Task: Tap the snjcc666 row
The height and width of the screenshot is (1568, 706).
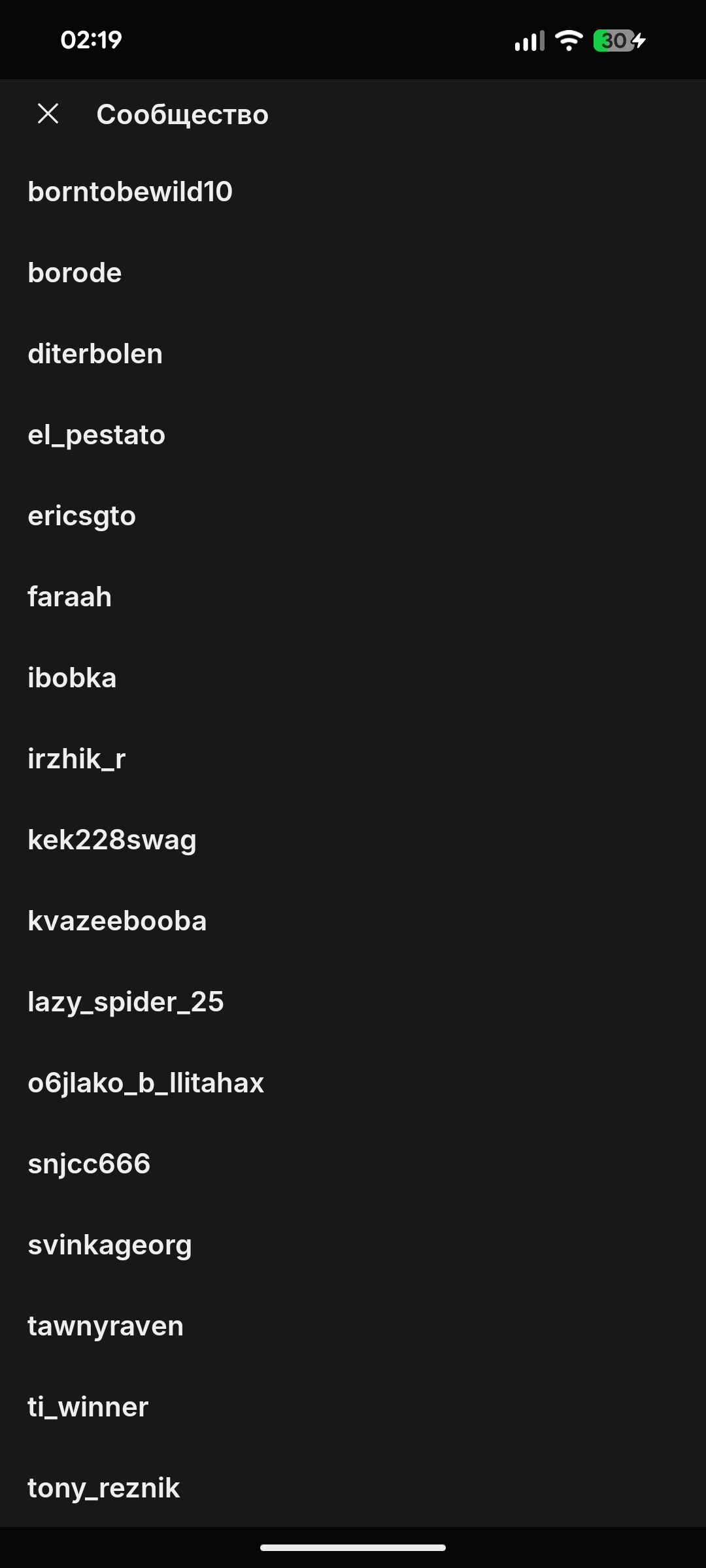Action: [x=89, y=1164]
